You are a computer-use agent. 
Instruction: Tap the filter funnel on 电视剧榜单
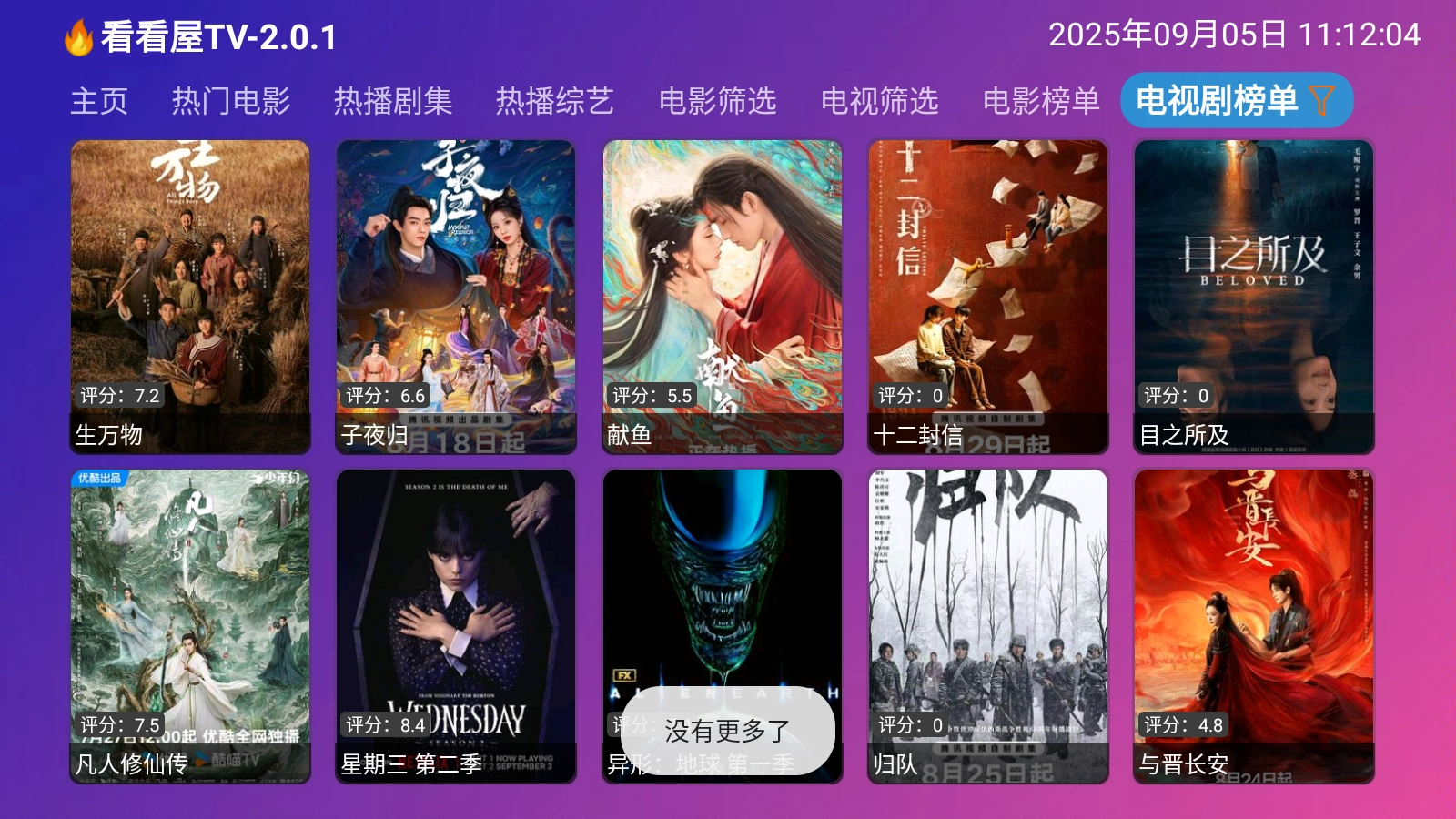[1321, 100]
